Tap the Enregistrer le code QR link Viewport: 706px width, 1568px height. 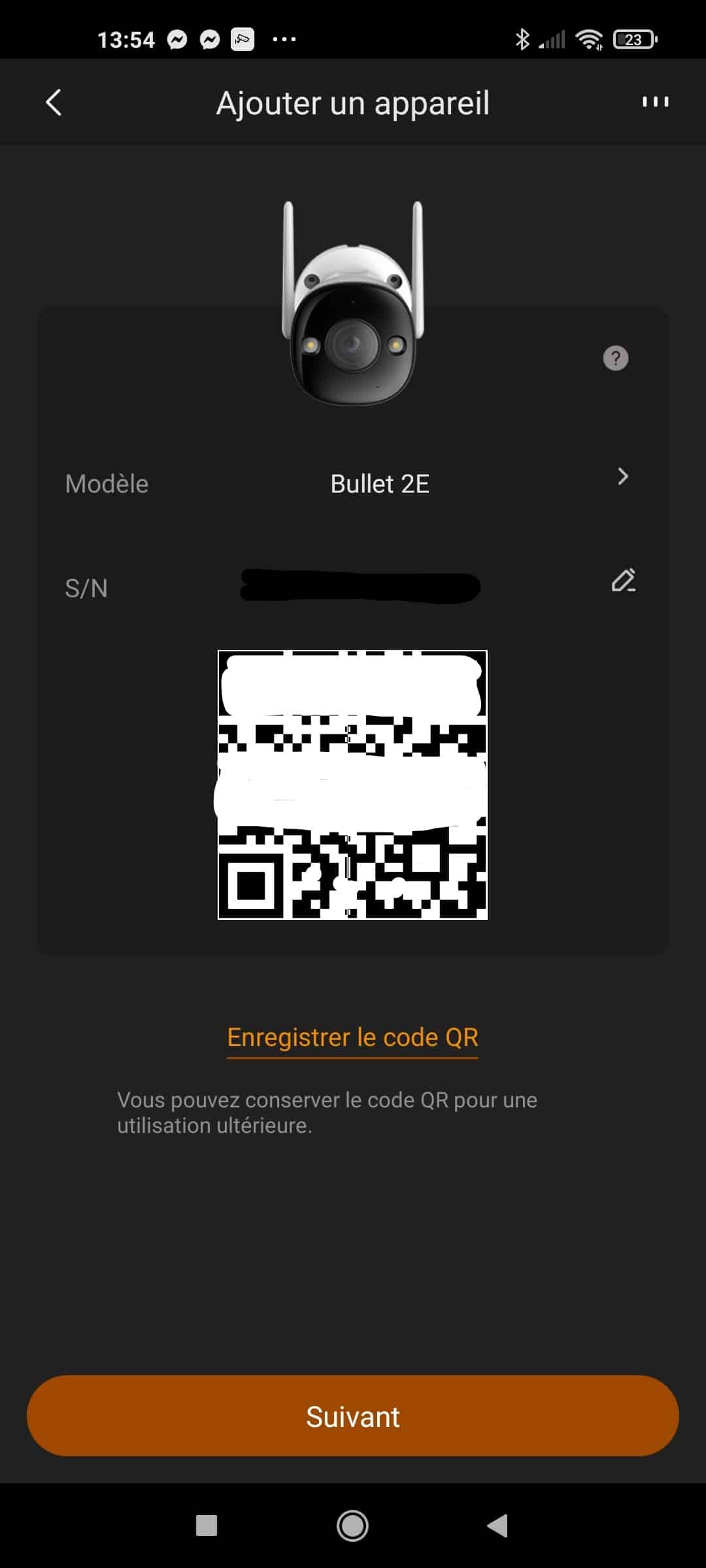point(353,1037)
